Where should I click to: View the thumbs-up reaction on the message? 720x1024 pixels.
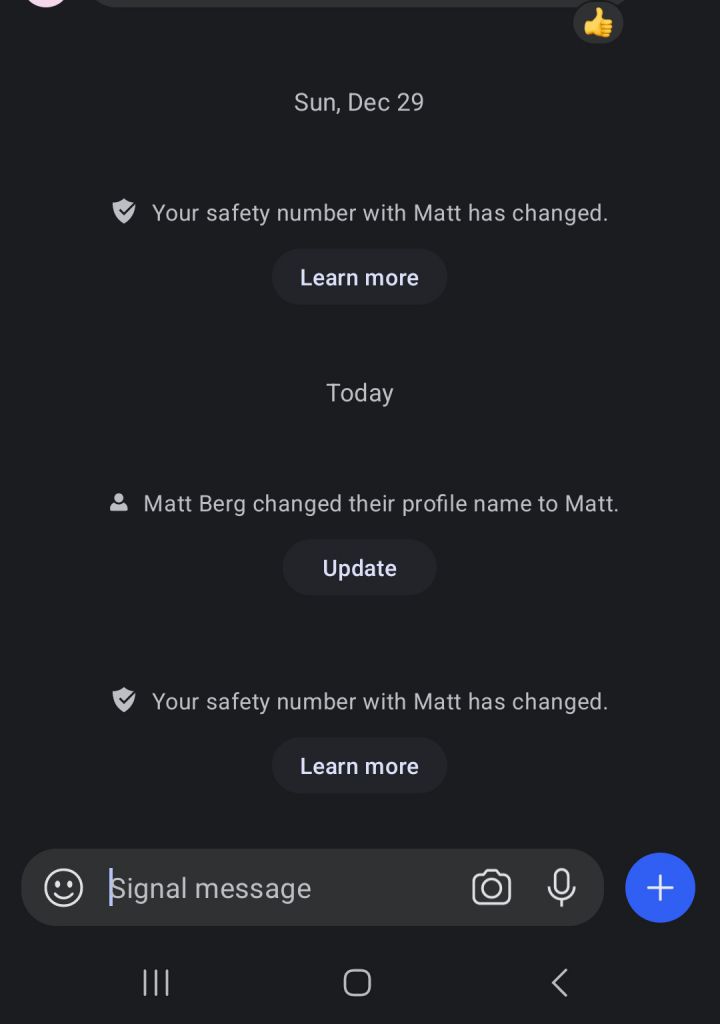[x=598, y=22]
